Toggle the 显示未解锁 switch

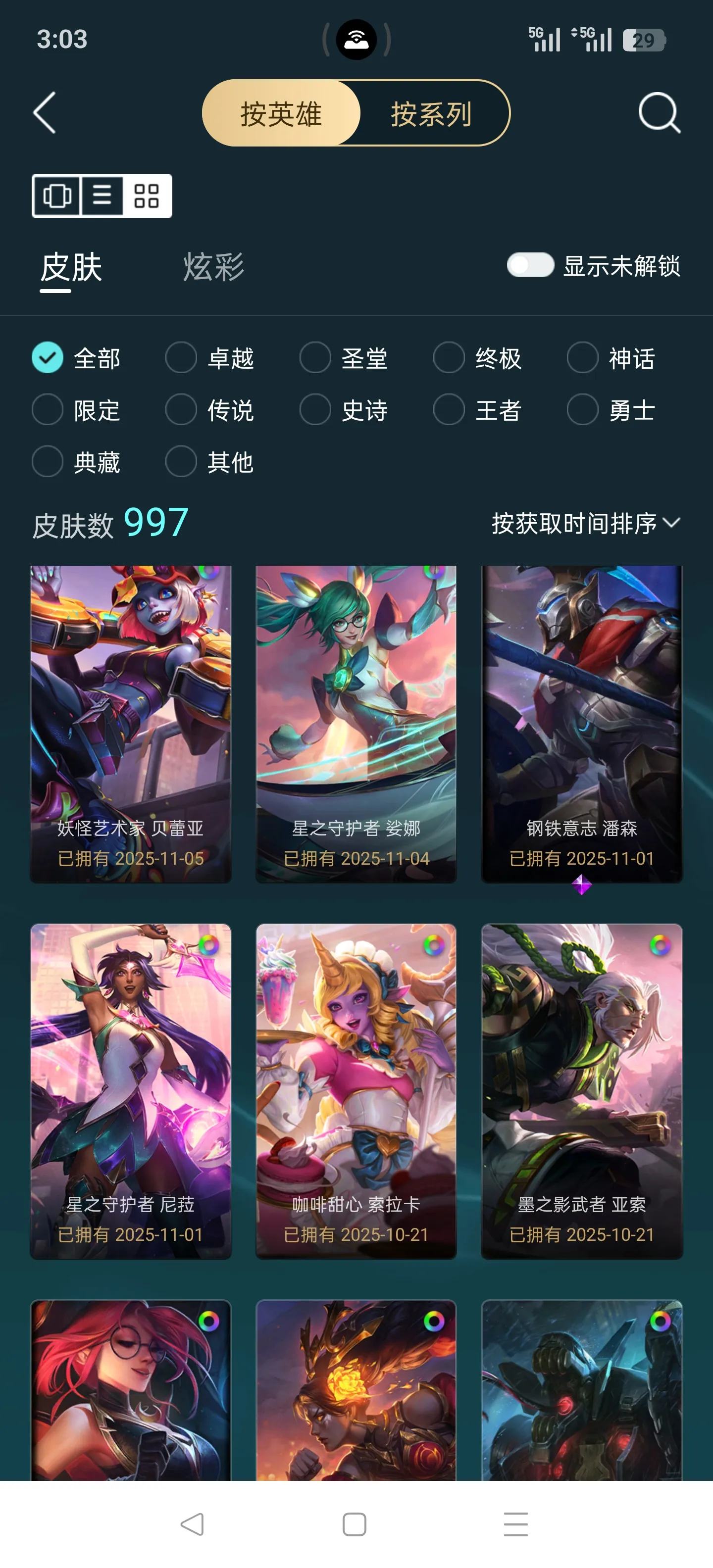(x=530, y=265)
